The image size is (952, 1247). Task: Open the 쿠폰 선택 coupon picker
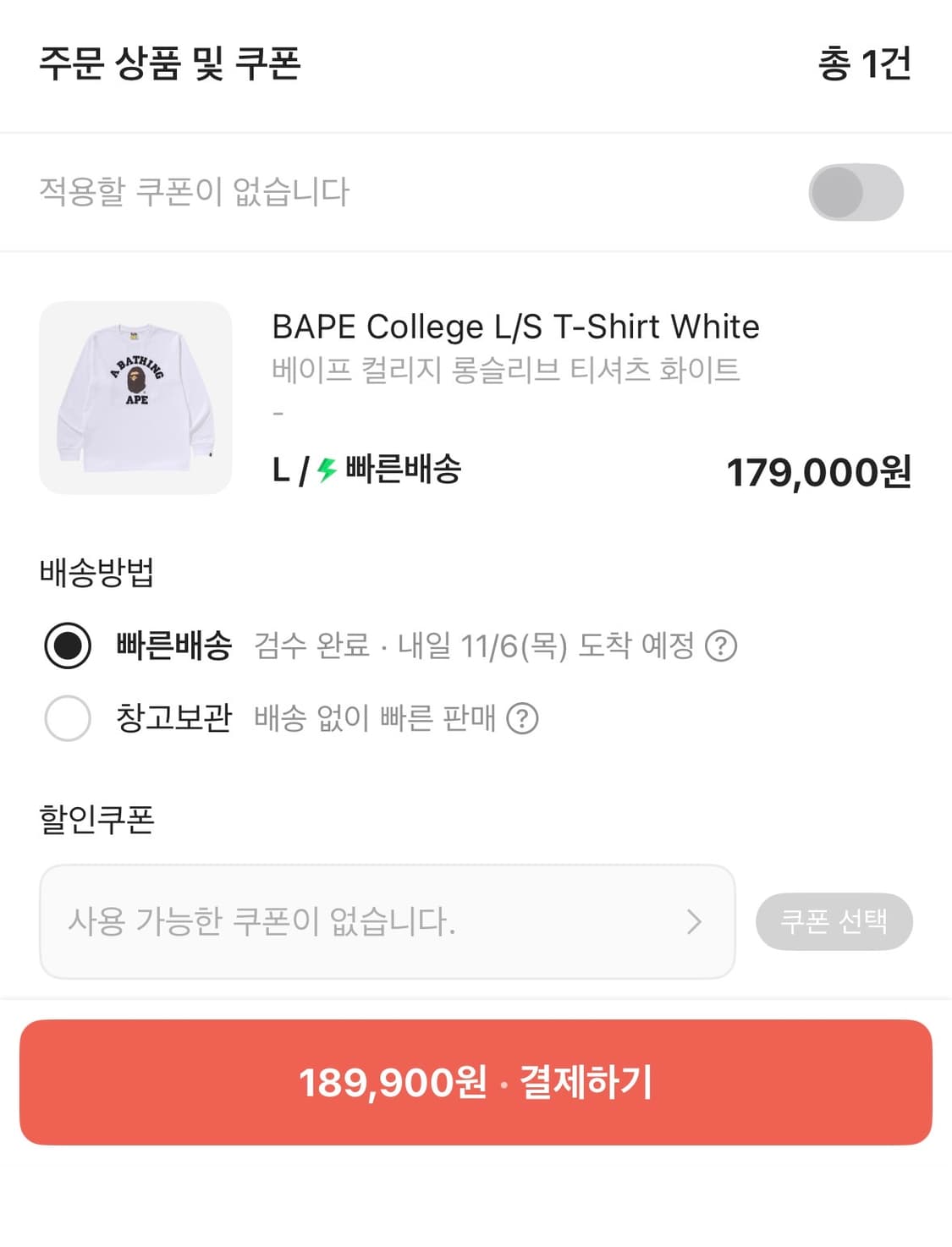pos(834,921)
